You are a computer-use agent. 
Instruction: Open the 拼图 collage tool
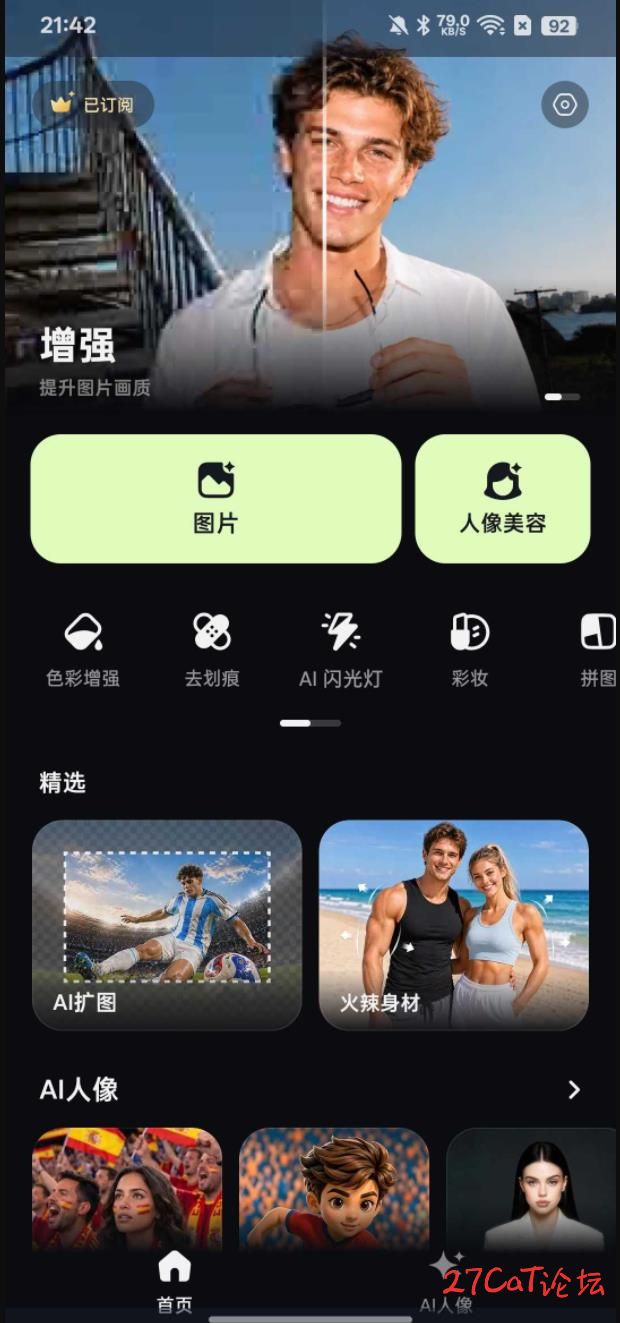tap(598, 651)
